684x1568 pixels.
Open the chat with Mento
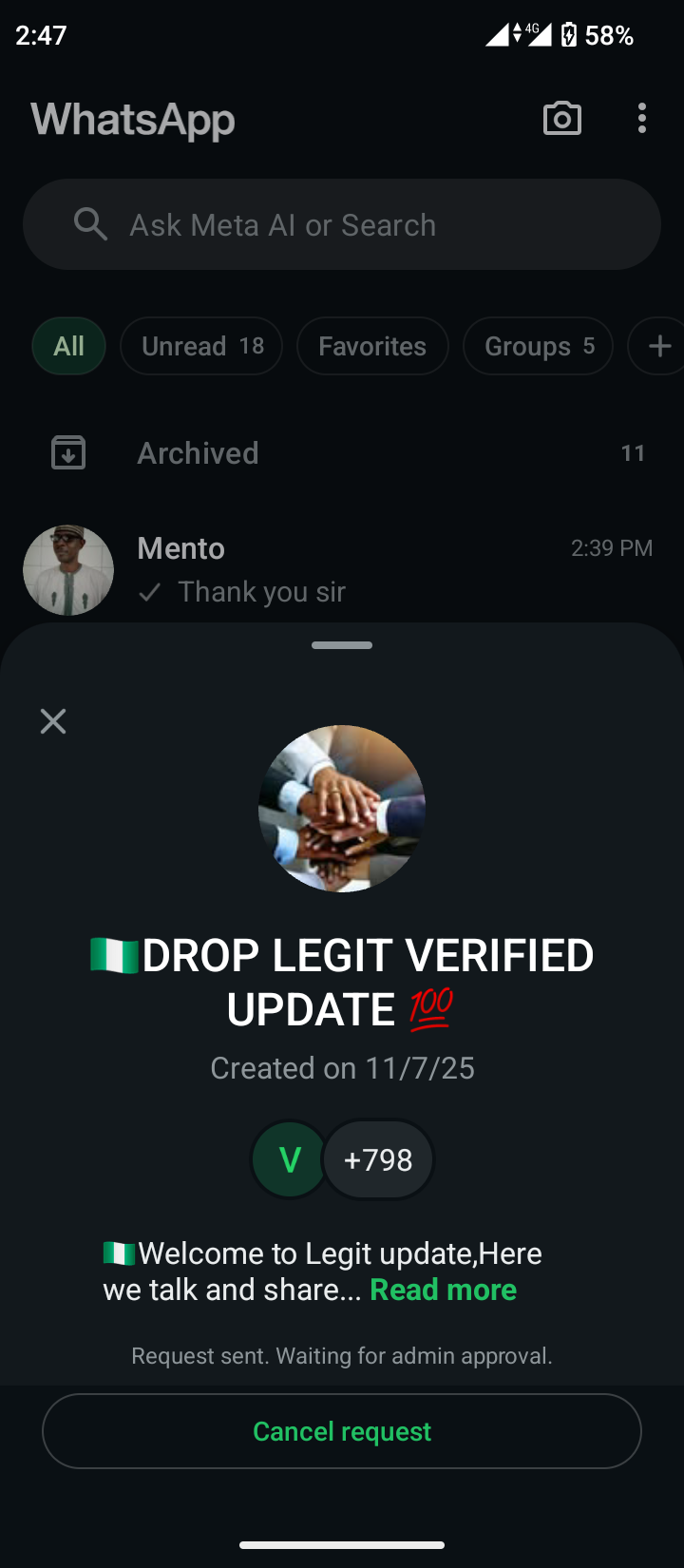point(342,569)
